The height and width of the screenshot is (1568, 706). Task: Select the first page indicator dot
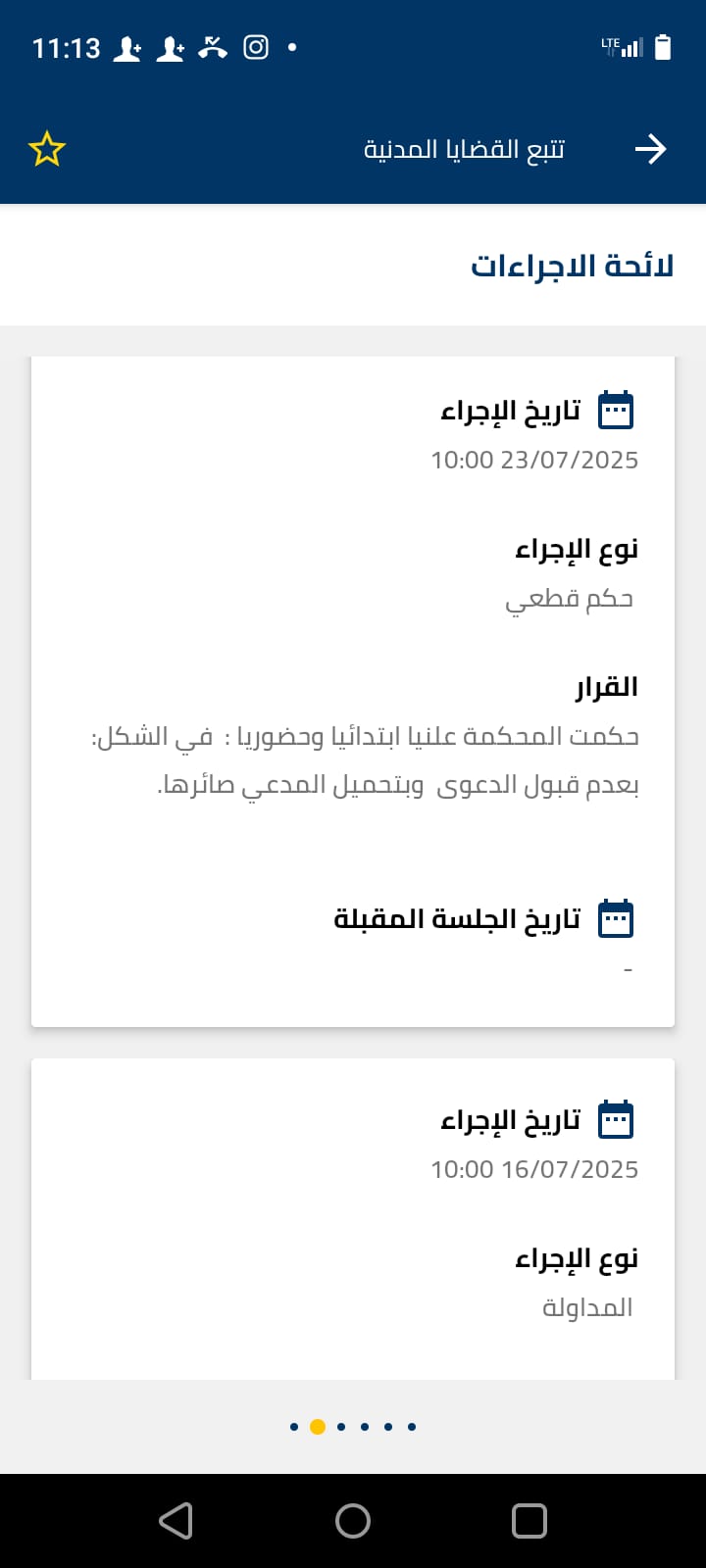pos(294,1427)
